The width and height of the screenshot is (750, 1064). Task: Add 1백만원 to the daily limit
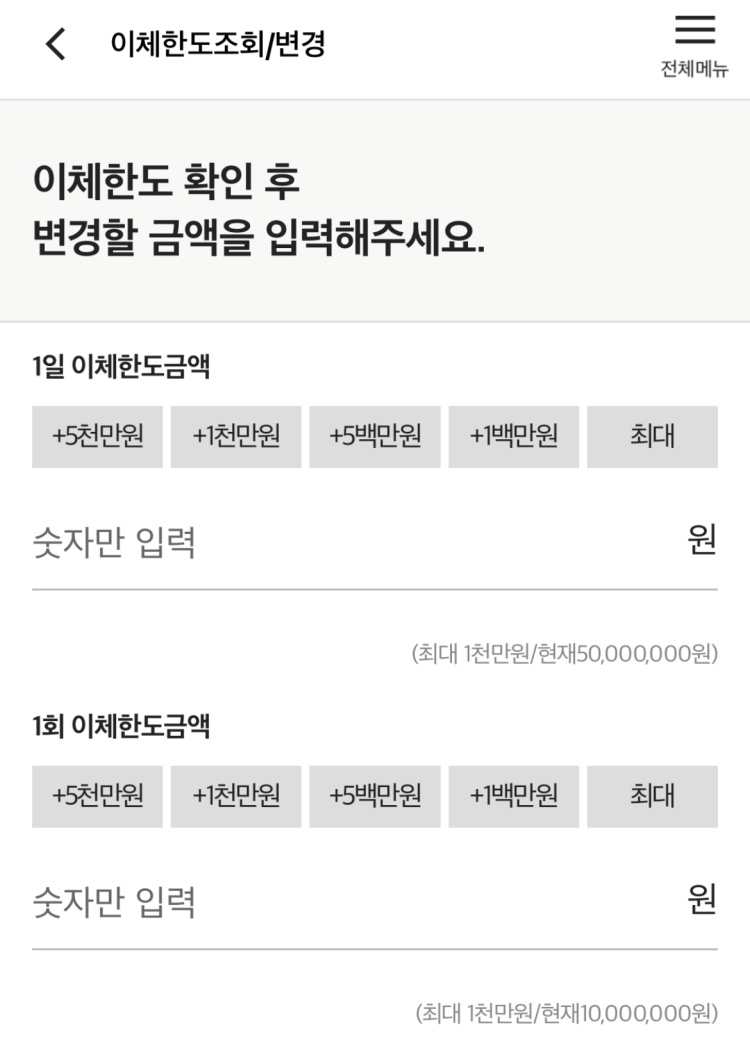(x=512, y=436)
